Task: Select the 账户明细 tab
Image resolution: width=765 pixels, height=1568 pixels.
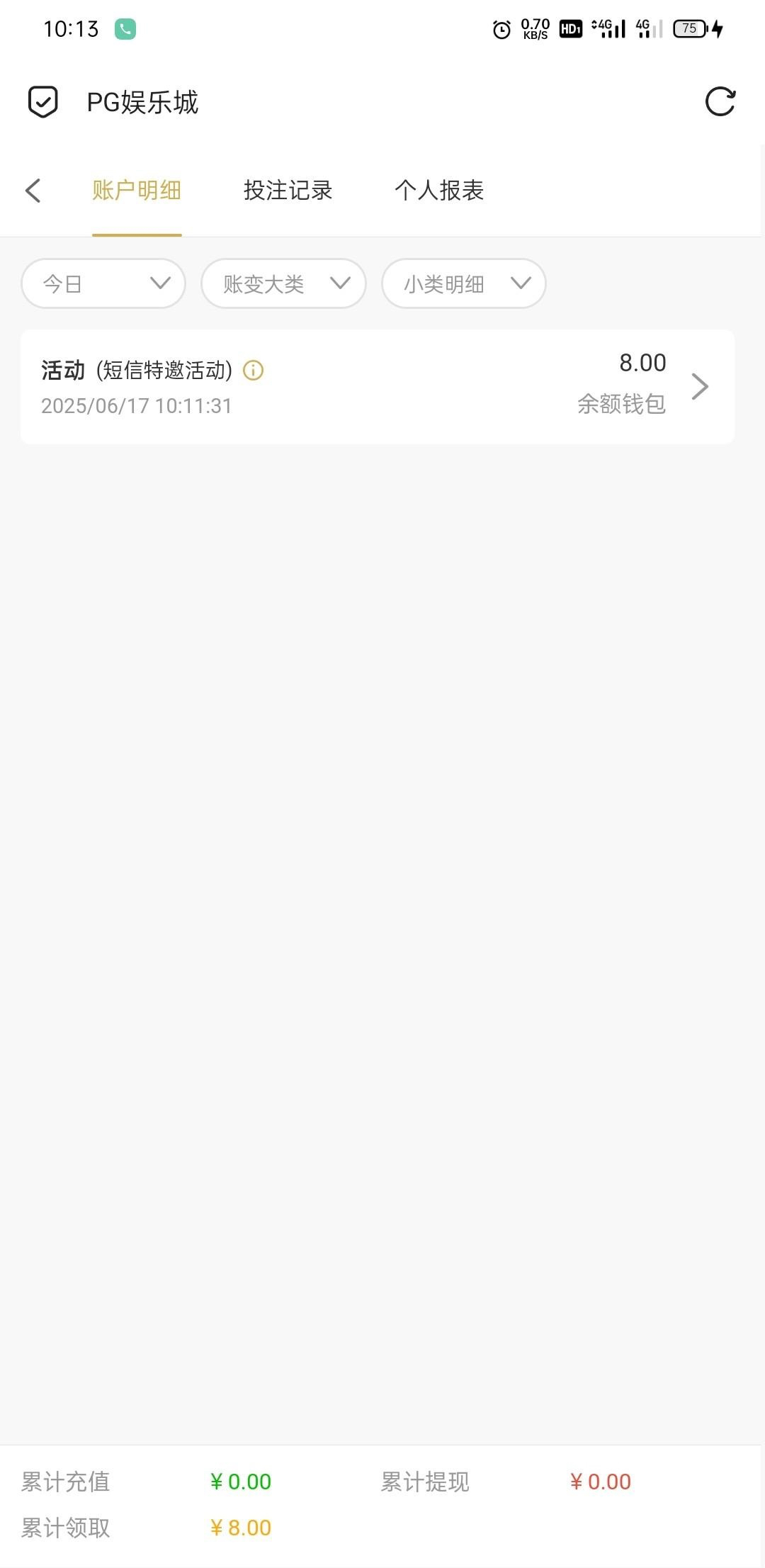Action: pos(137,190)
